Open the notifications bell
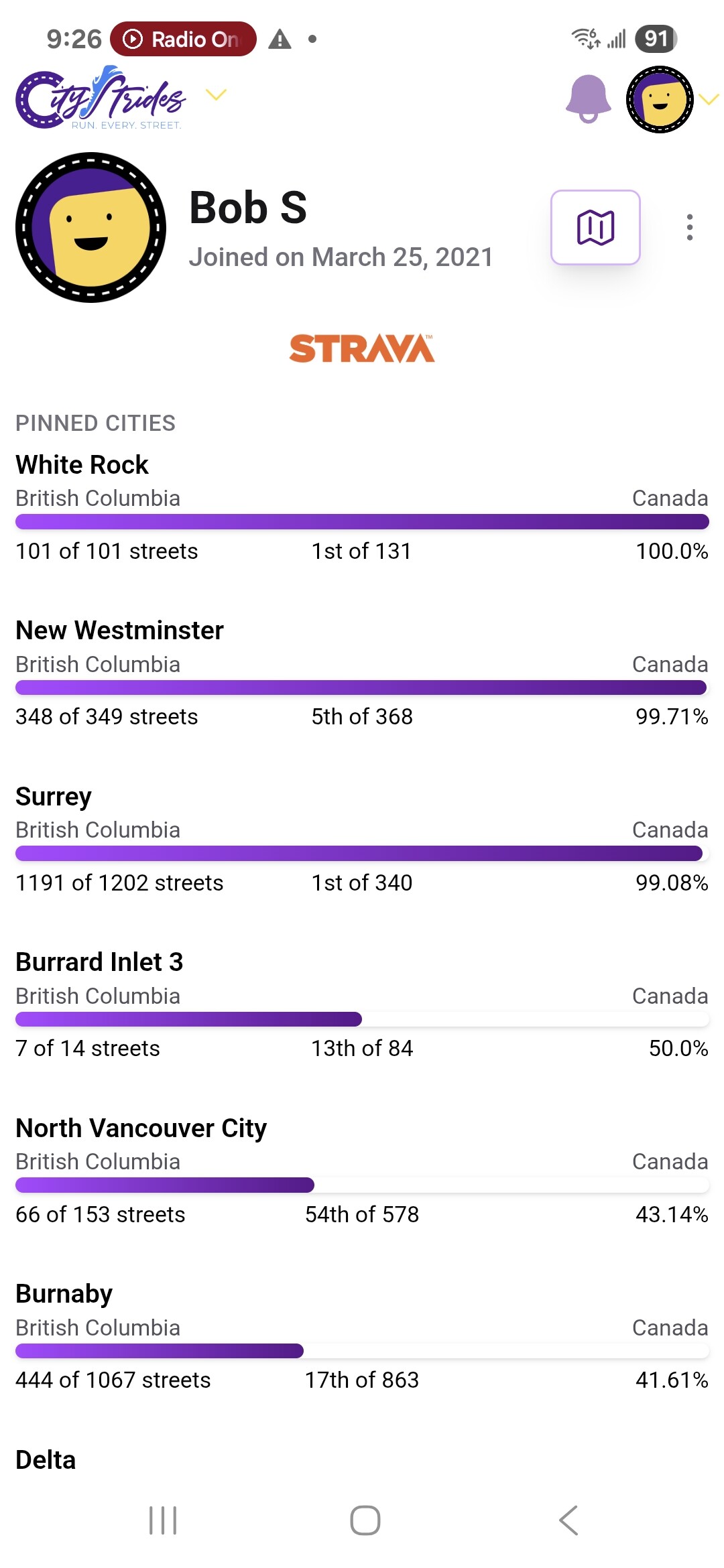The image size is (724, 1568). tap(588, 99)
